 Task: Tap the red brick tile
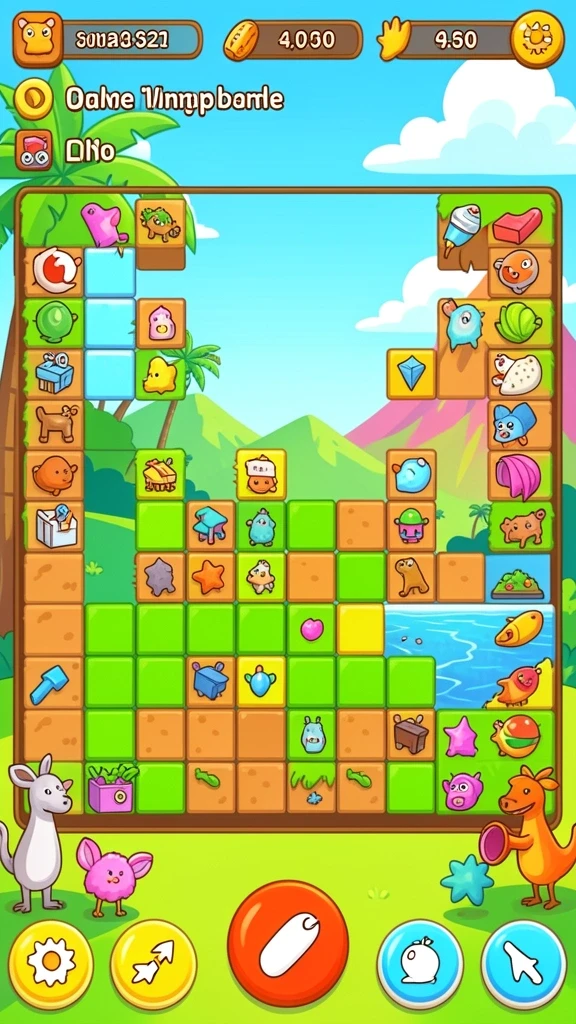coord(517,225)
